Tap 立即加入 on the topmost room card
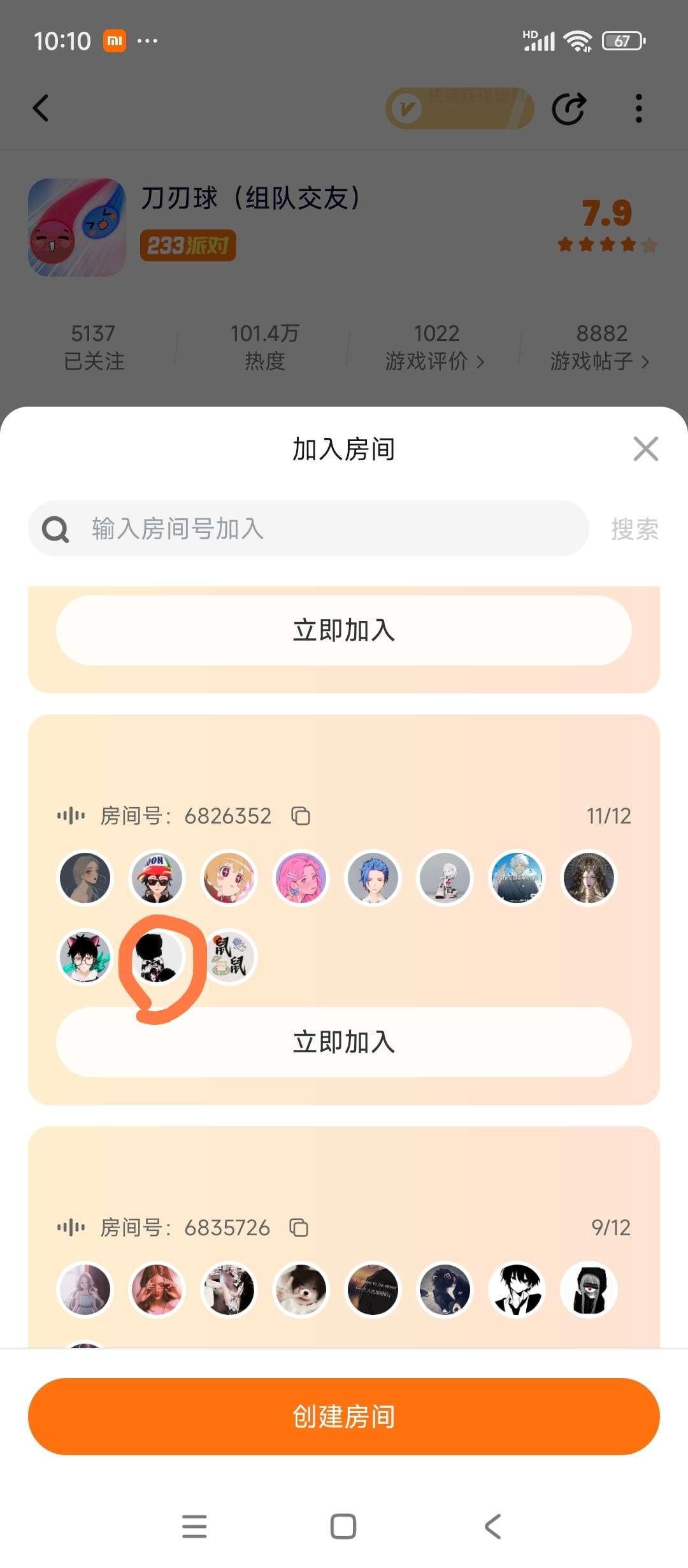 344,630
